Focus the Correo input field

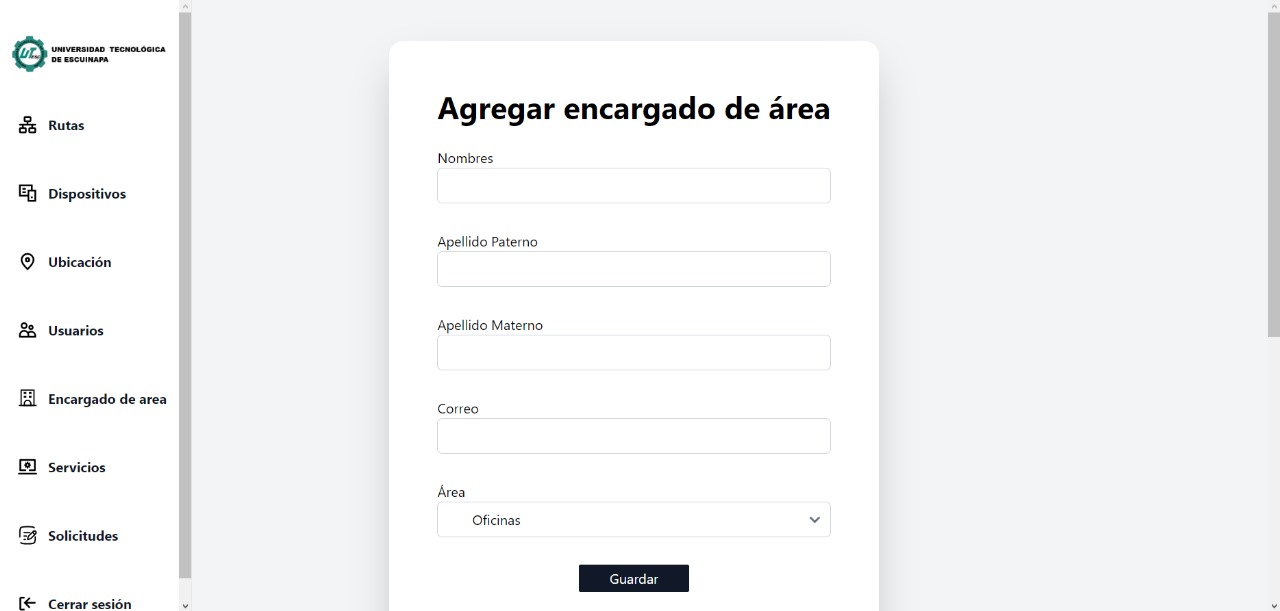(633, 436)
